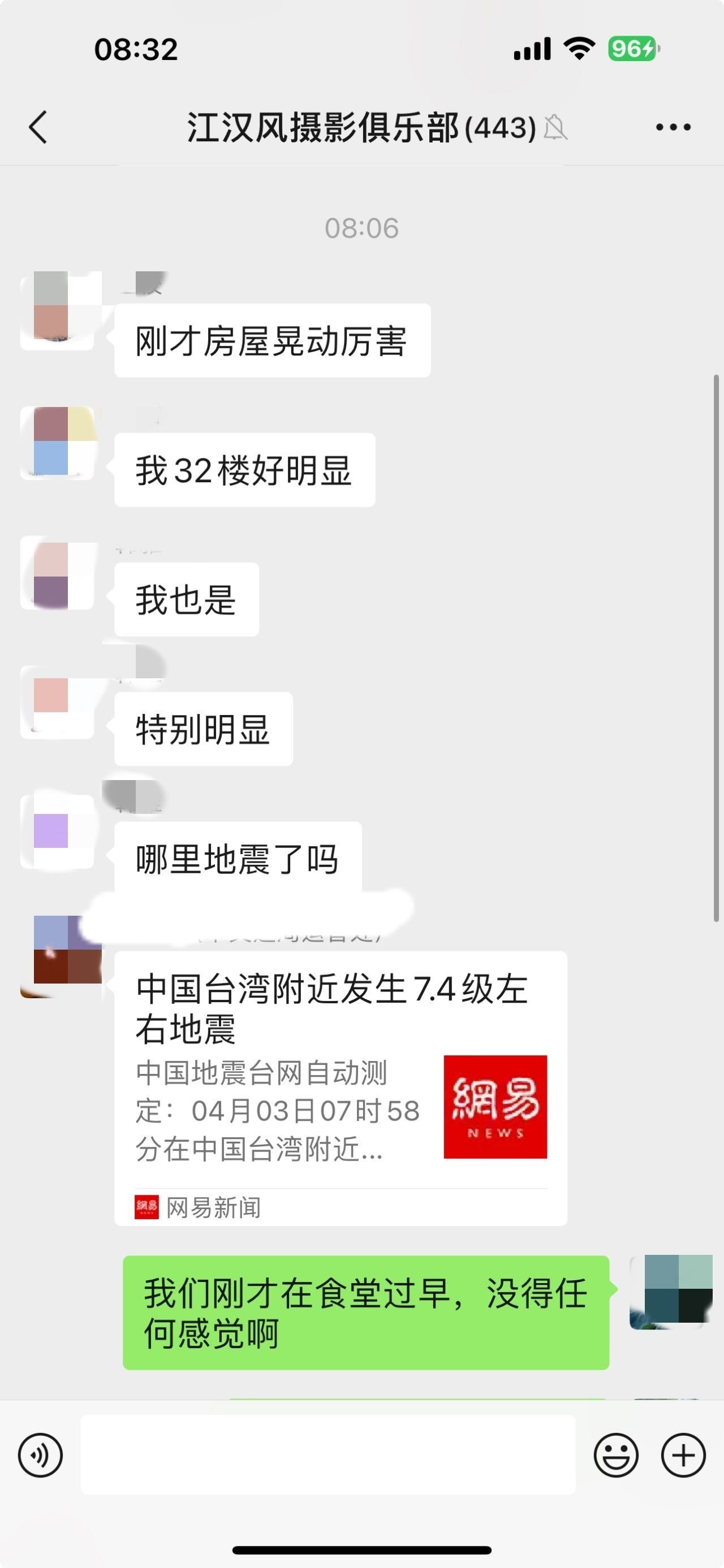View profile of sender of 我32楼好明显
The image size is (724, 1568).
point(57,443)
